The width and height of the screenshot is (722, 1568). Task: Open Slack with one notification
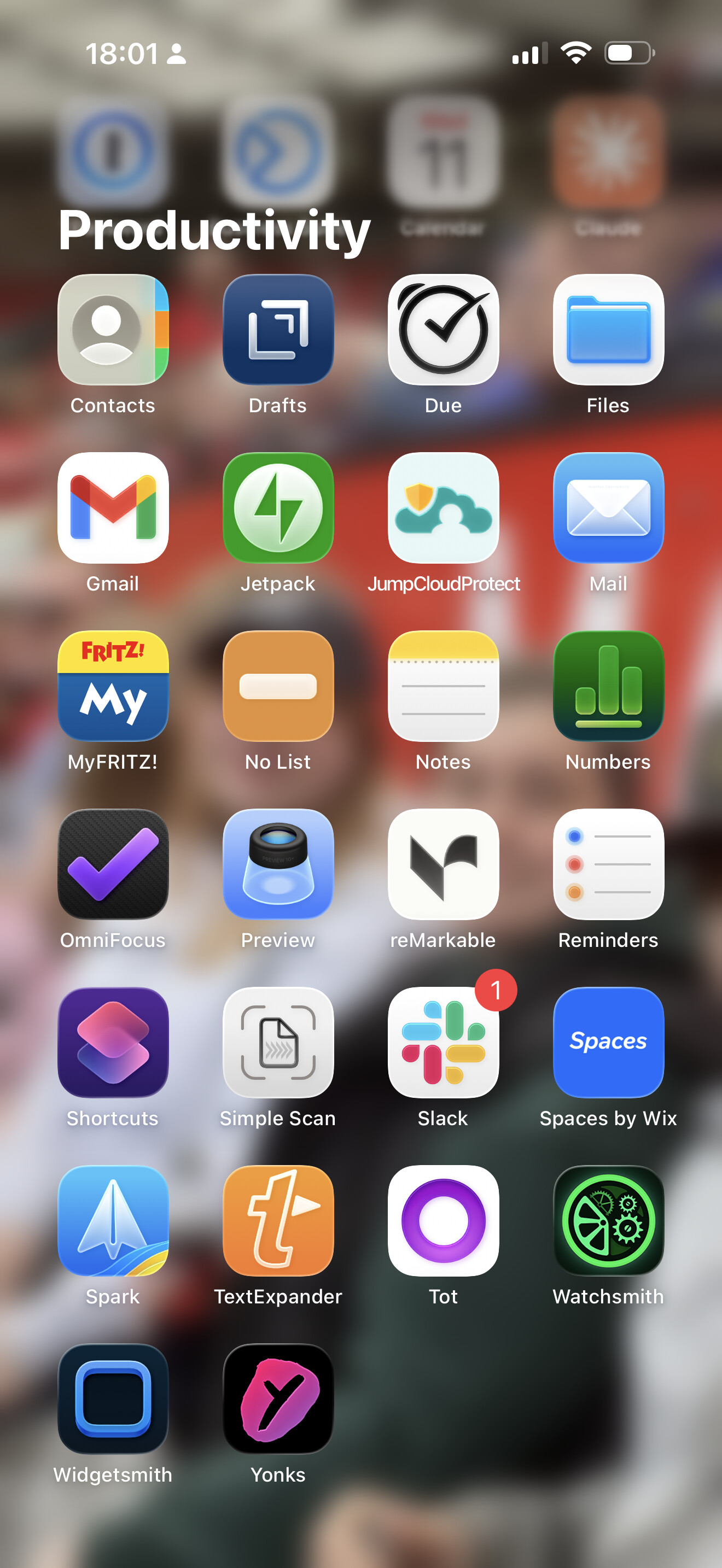pyautogui.click(x=443, y=1042)
